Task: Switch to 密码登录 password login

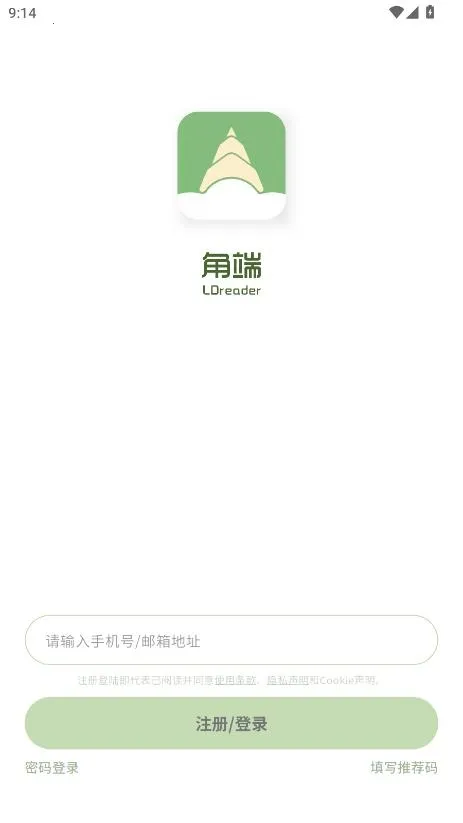Action: 52,768
